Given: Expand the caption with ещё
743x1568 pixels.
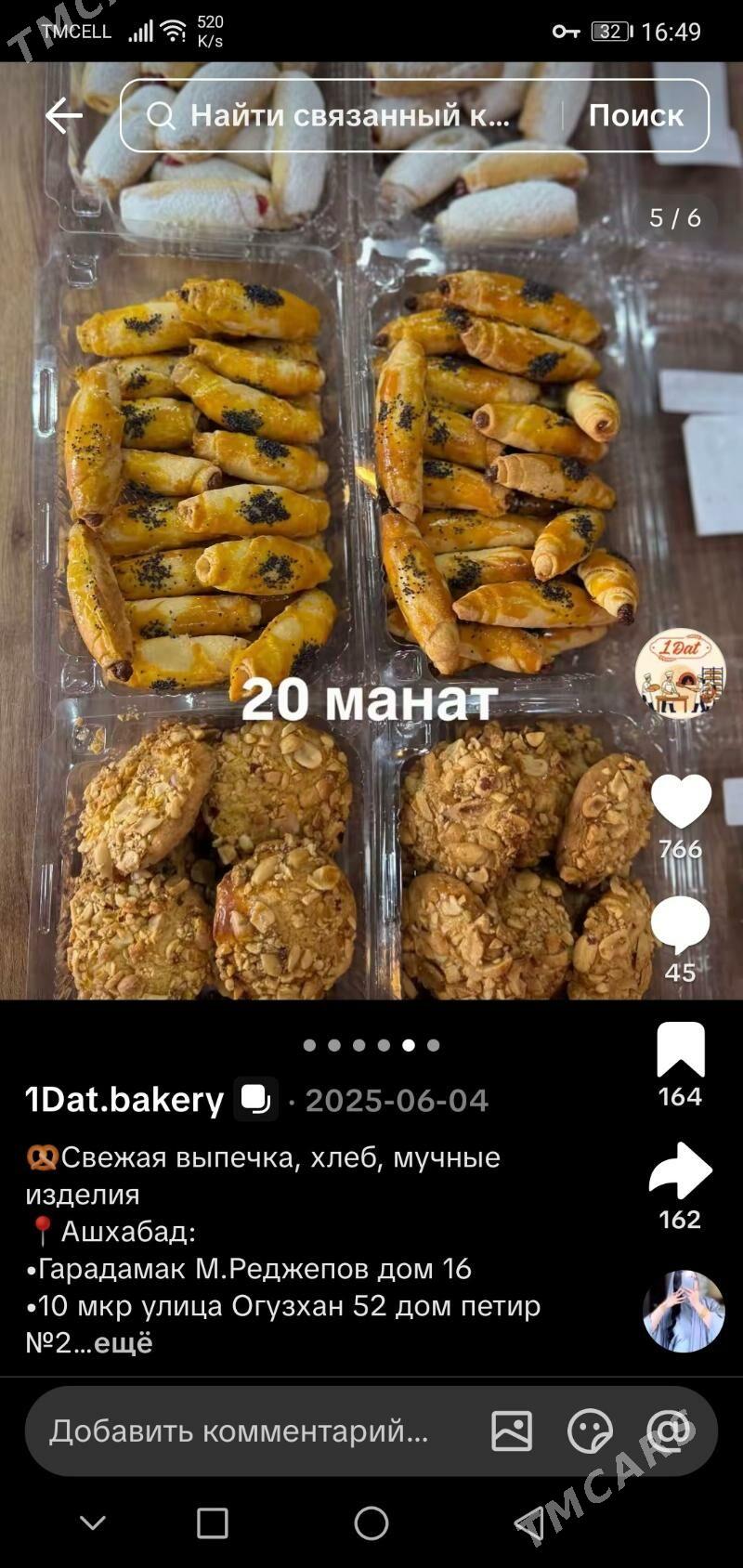Looking at the screenshot, I should point(124,1342).
